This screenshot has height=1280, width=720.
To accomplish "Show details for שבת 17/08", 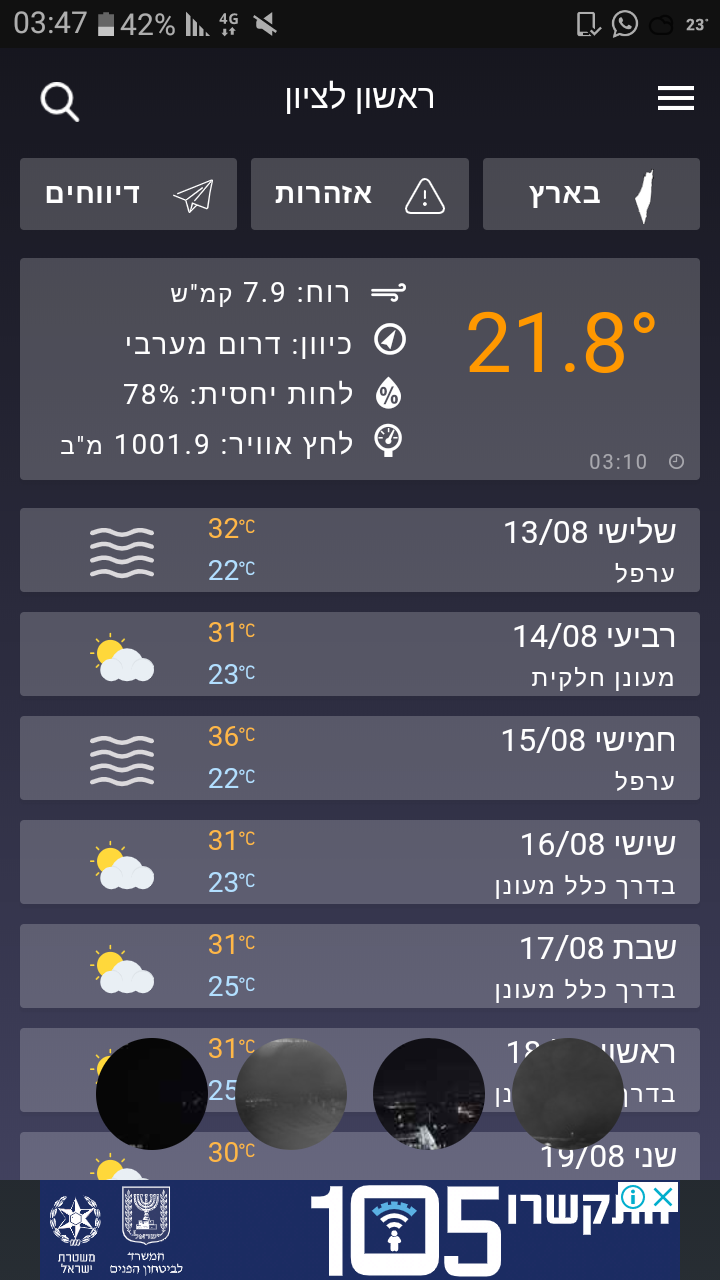I will (360, 966).
